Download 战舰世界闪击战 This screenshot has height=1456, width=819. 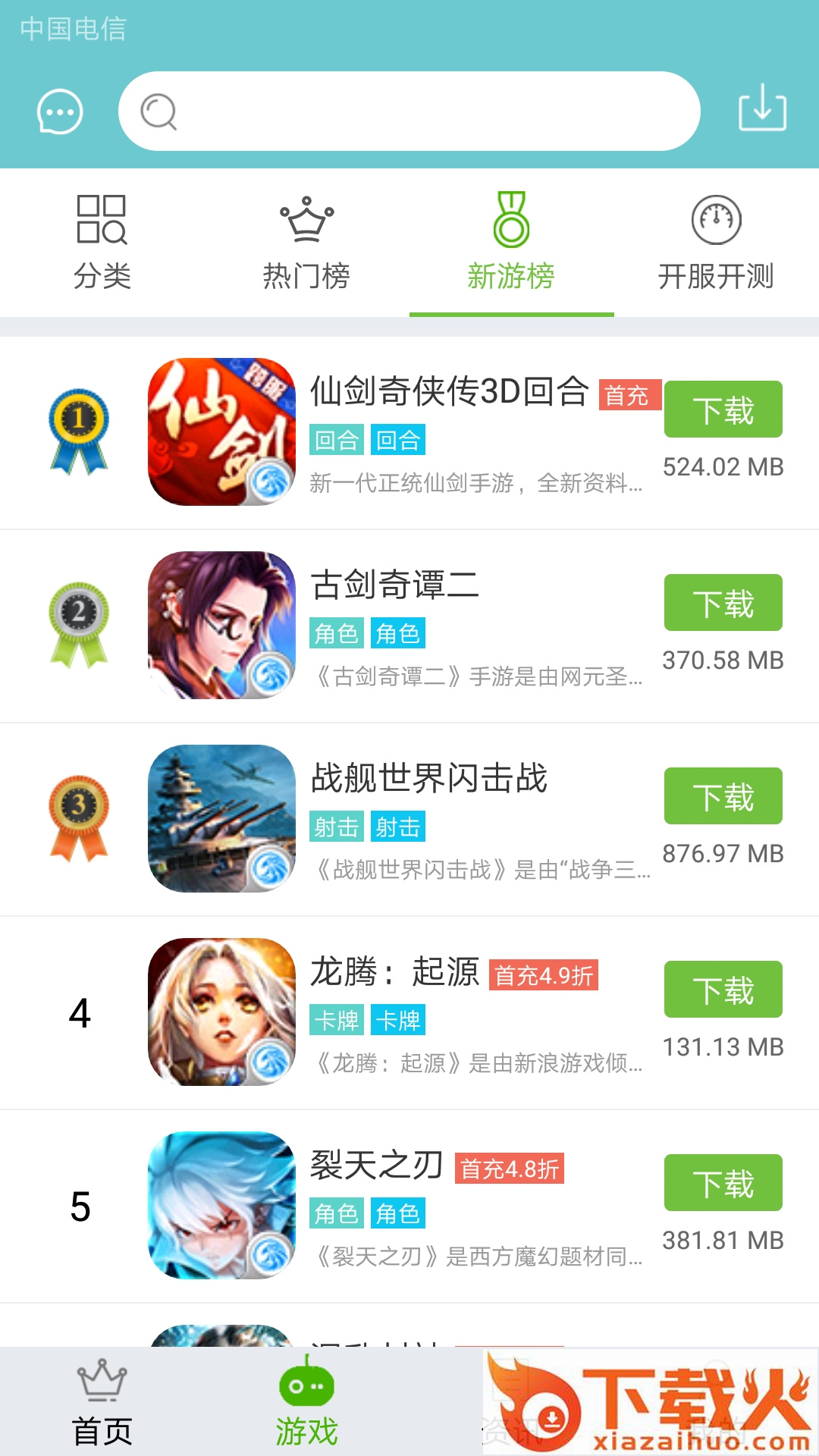[723, 796]
